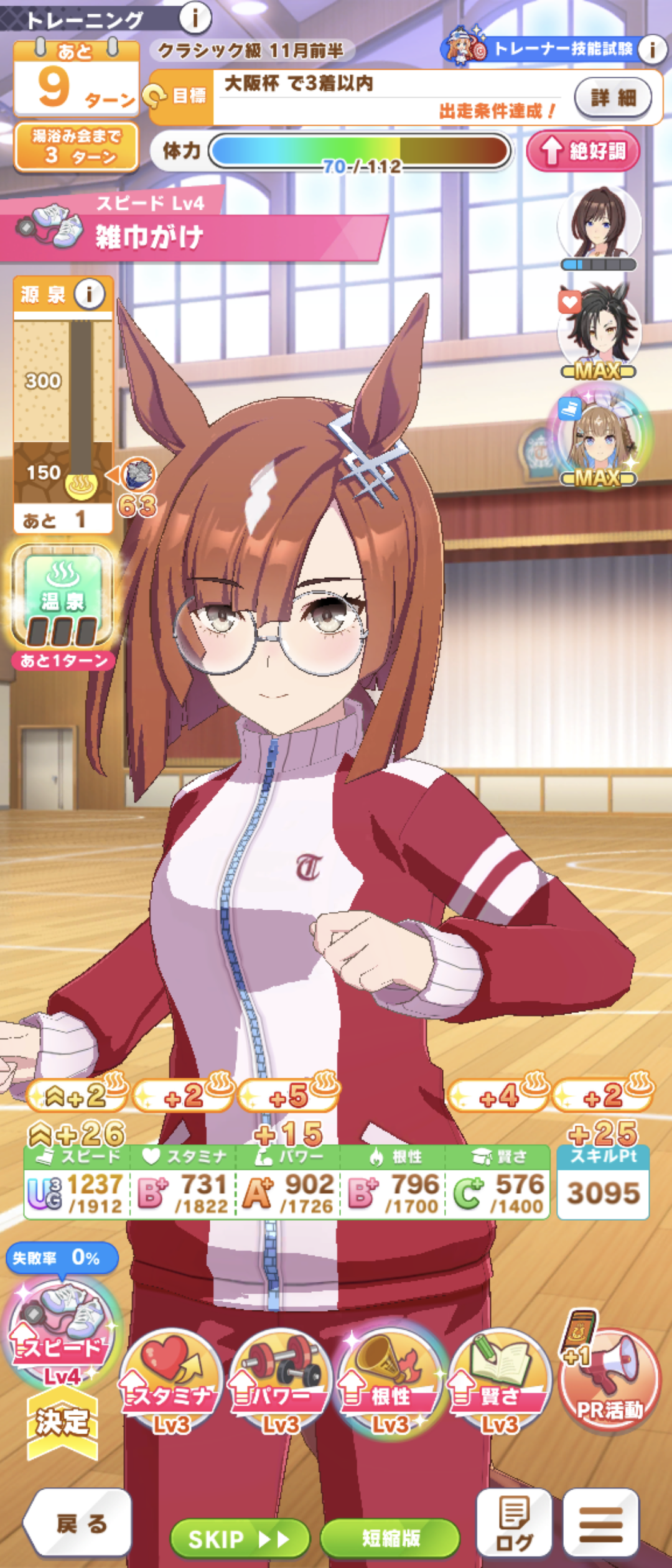Screen dimensions: 672x1568
Task: Tap the 詳細 goal details button
Action: (613, 98)
